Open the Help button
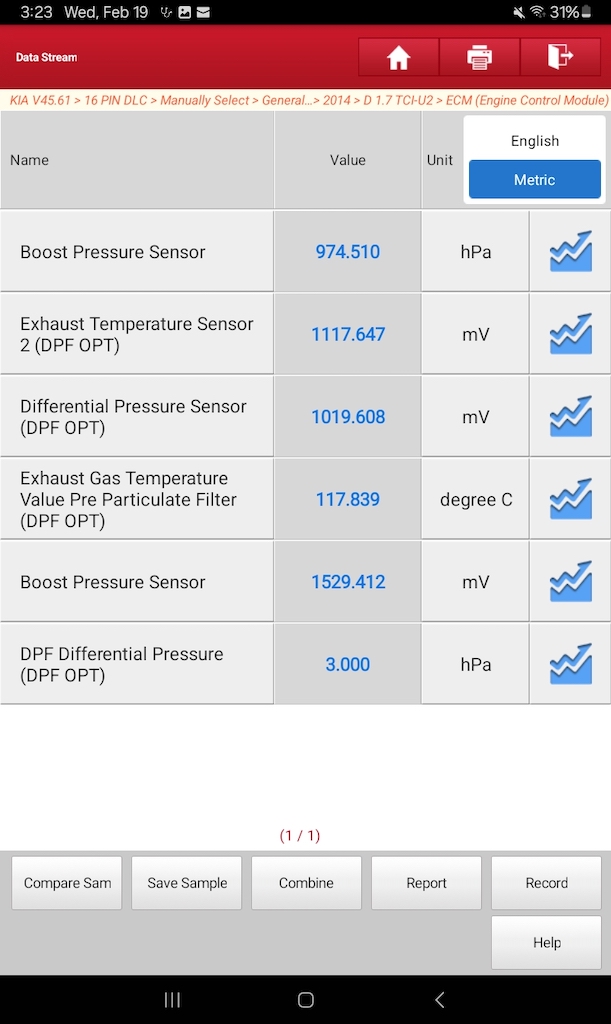 [x=546, y=942]
